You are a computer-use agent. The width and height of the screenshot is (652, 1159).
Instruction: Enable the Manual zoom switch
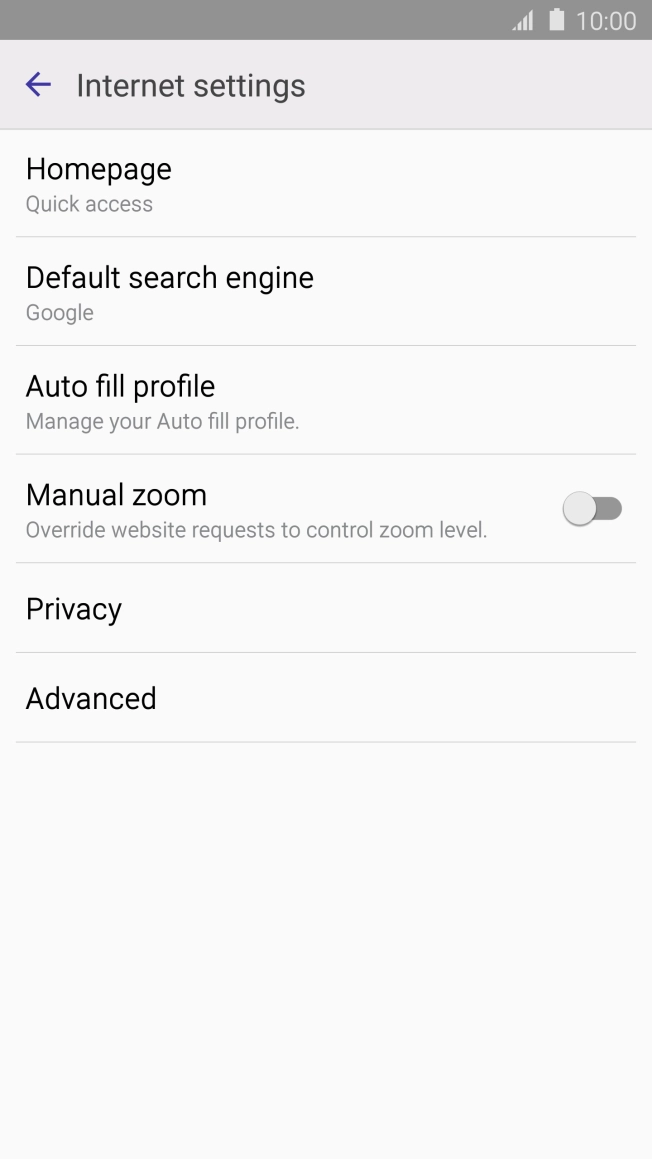[x=592, y=509]
